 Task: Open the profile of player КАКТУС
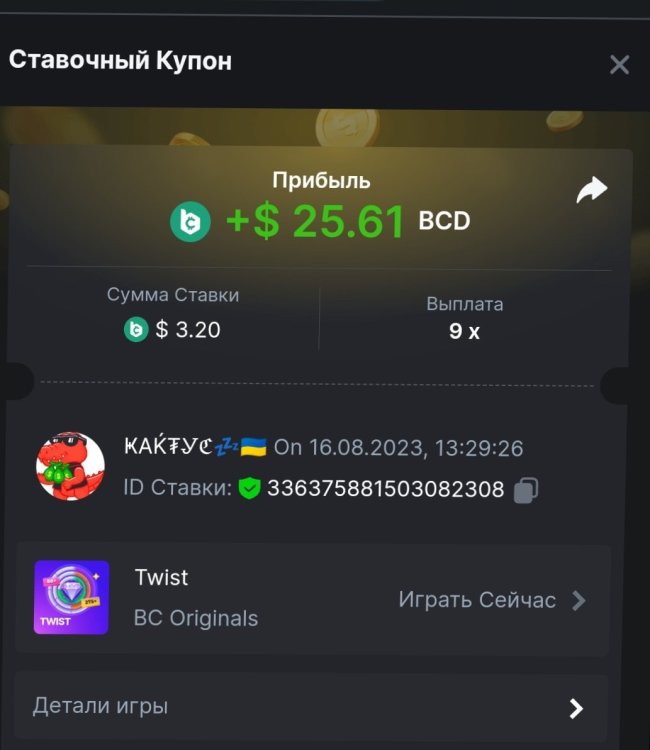click(x=71, y=466)
